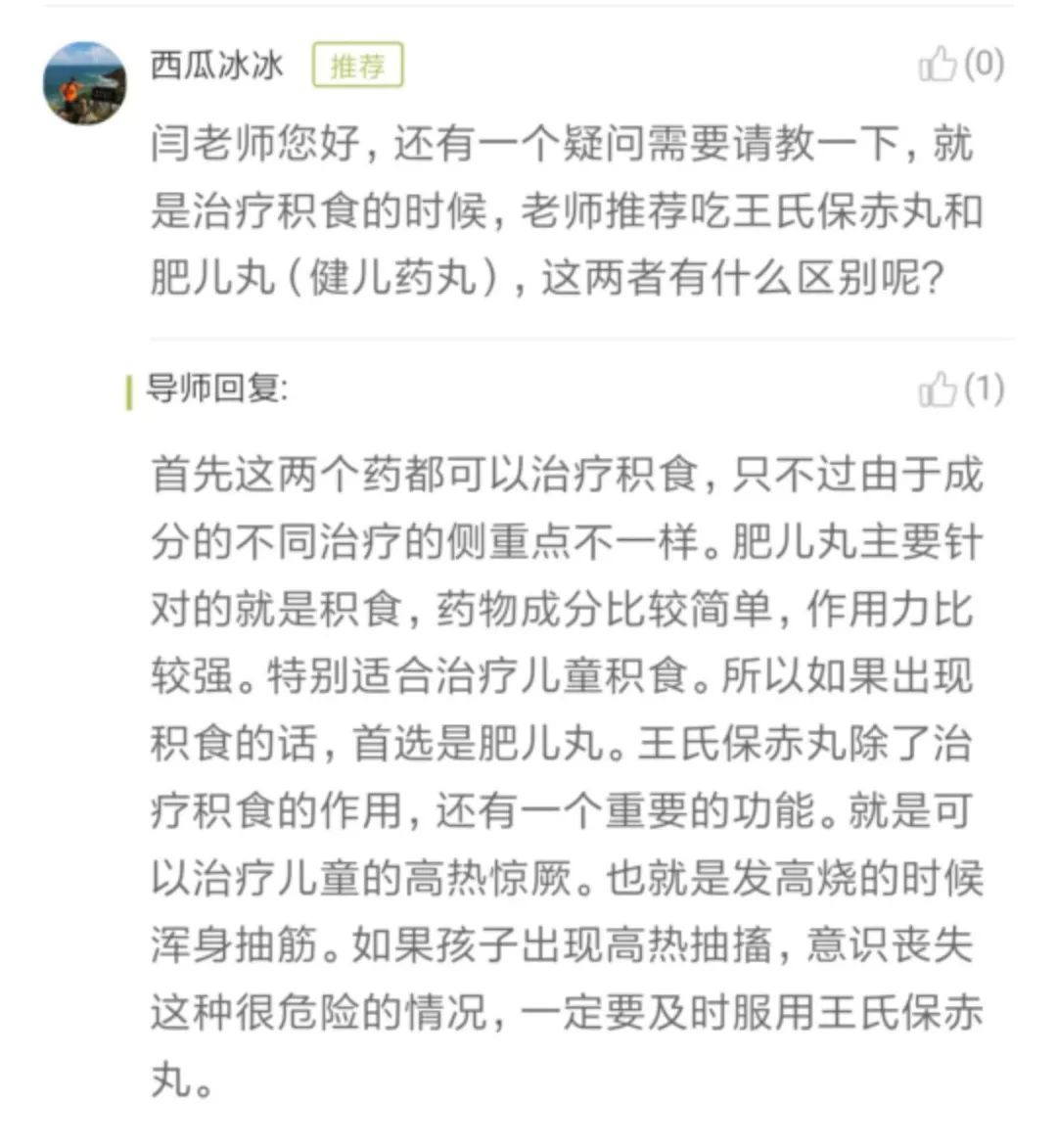Open 西瓜冰冰's profile avatar
The height and width of the screenshot is (1148, 1057).
pos(85,83)
